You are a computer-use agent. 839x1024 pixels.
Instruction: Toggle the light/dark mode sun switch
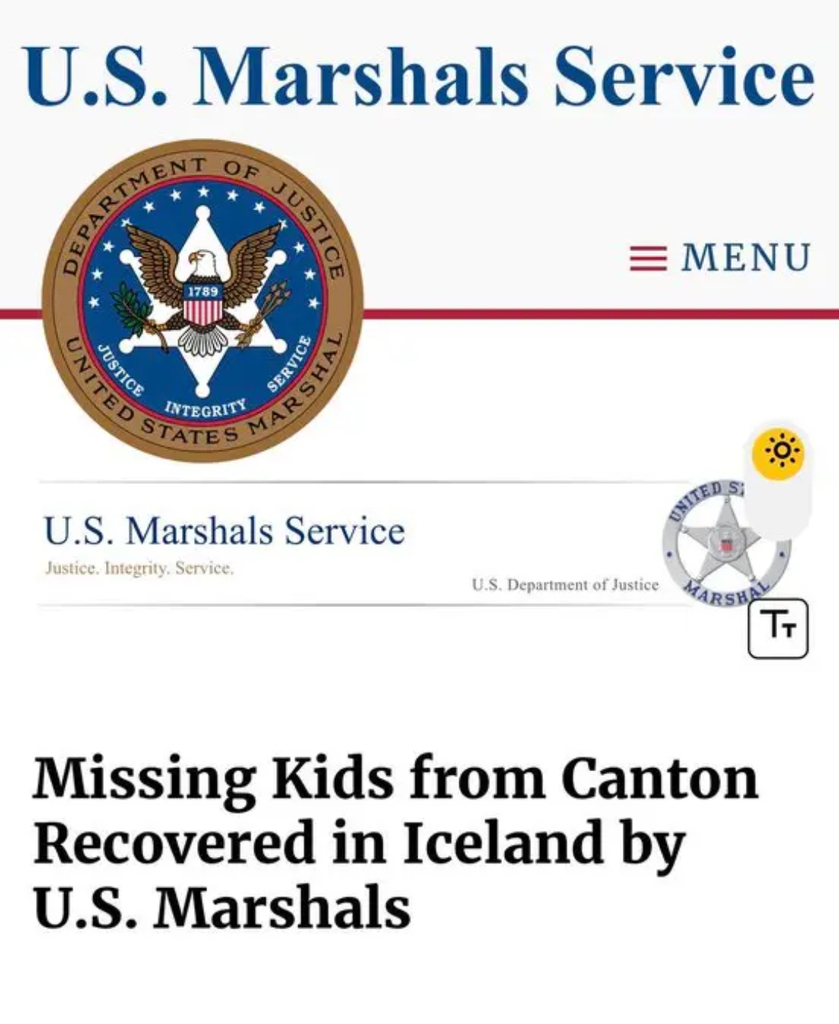coord(780,454)
